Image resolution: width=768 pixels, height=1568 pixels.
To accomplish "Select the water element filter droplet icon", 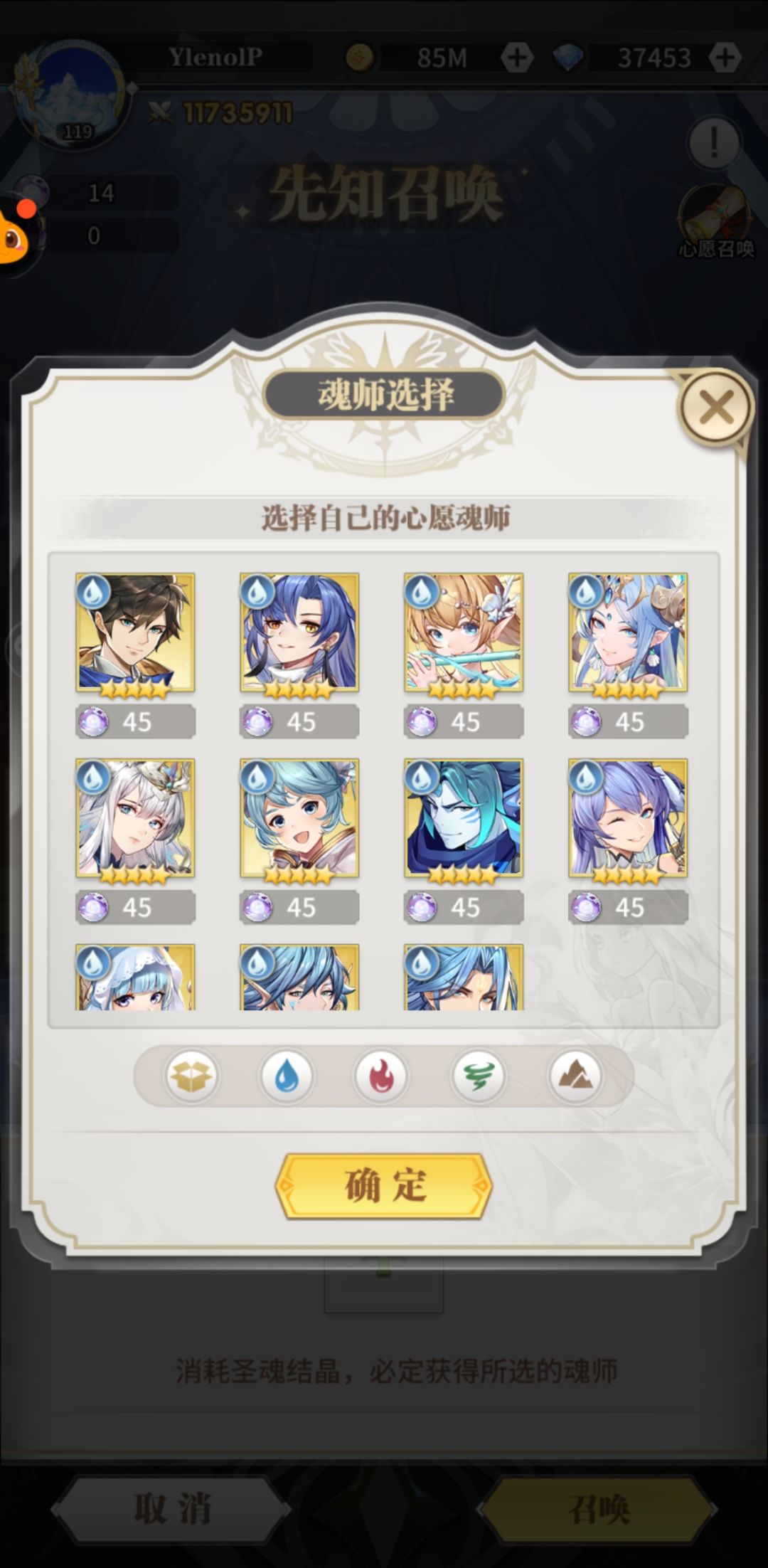I will coord(287,1076).
